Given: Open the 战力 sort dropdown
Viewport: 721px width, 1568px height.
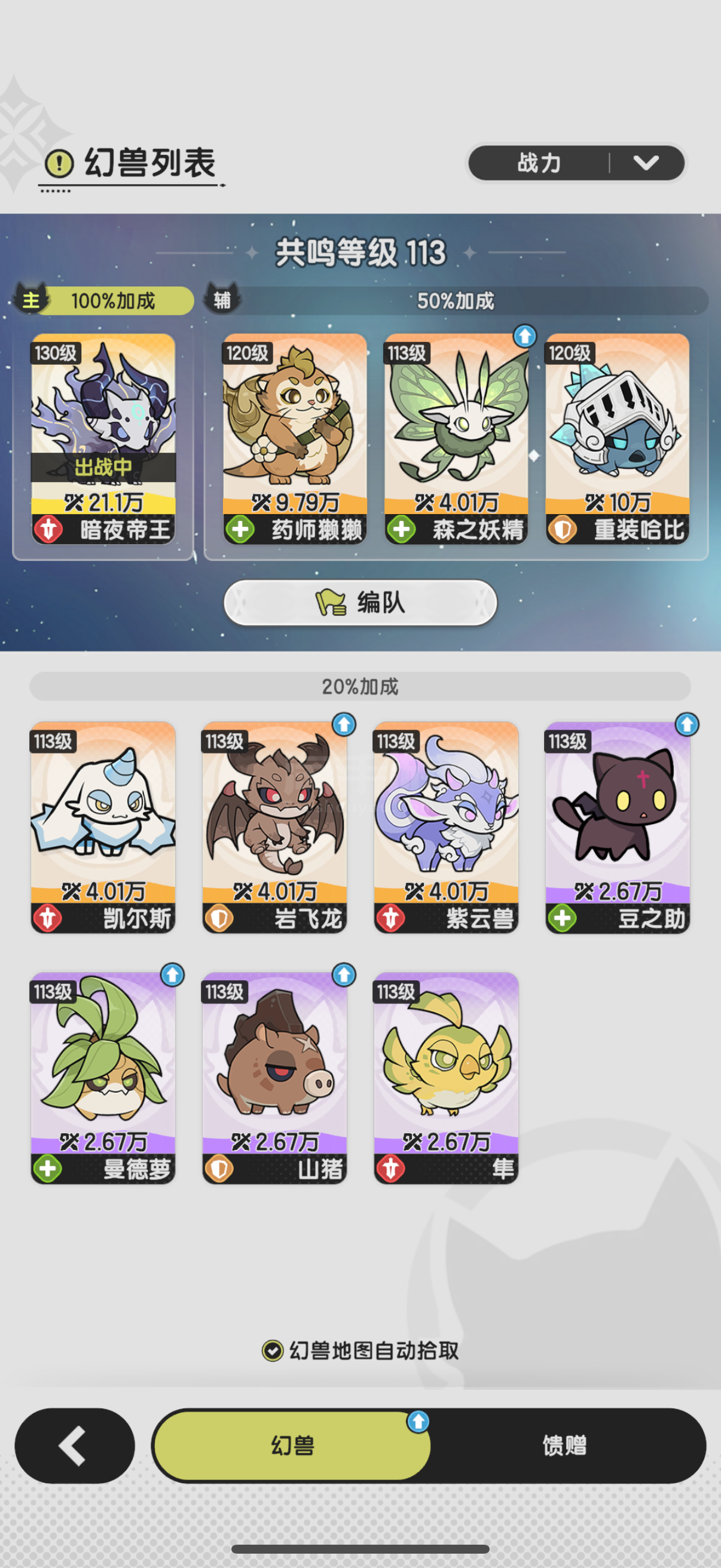Looking at the screenshot, I should [x=576, y=163].
